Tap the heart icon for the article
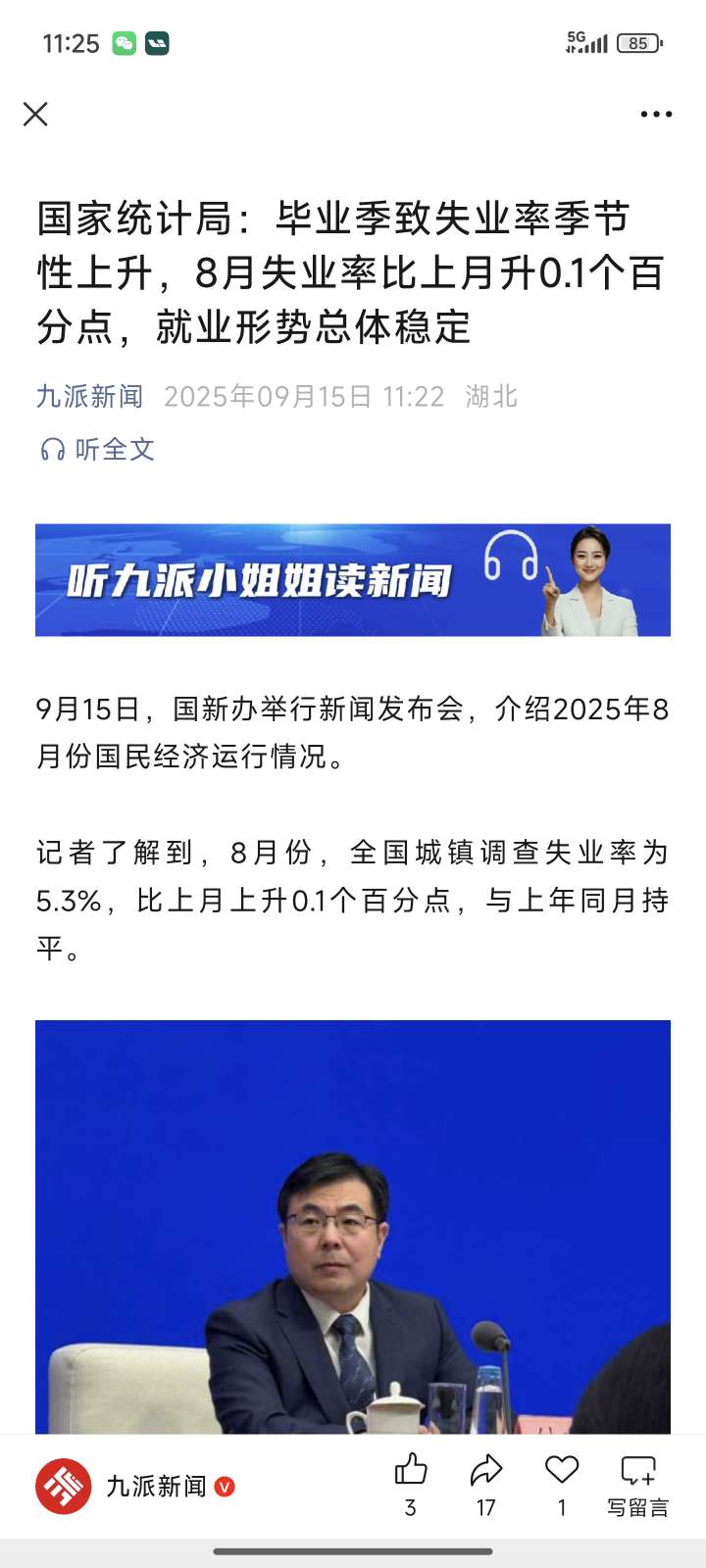 pos(562,1472)
